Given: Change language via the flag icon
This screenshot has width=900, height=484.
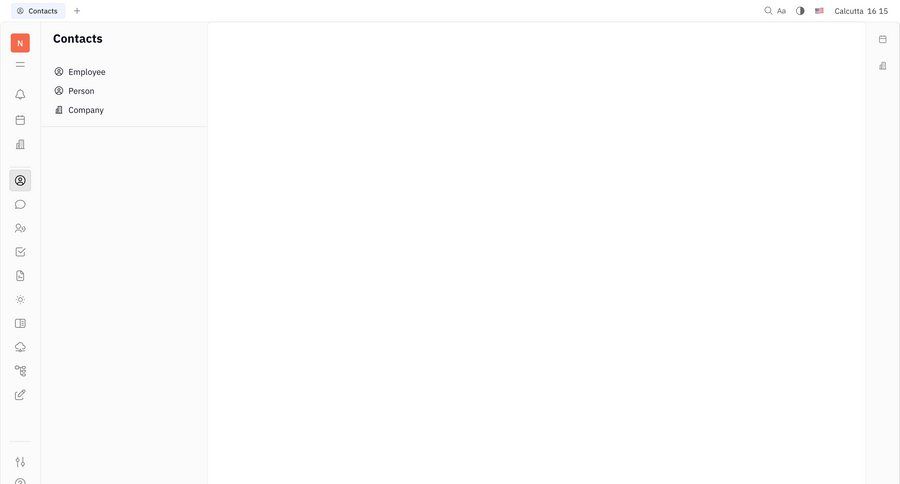Looking at the screenshot, I should coord(819,11).
